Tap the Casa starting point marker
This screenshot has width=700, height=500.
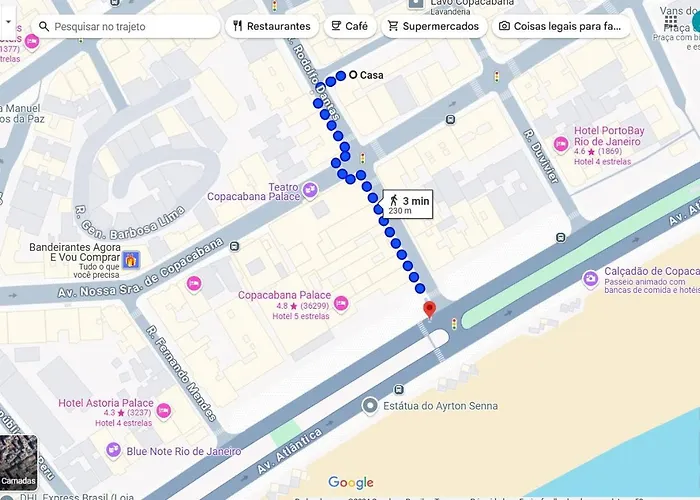[x=353, y=75]
